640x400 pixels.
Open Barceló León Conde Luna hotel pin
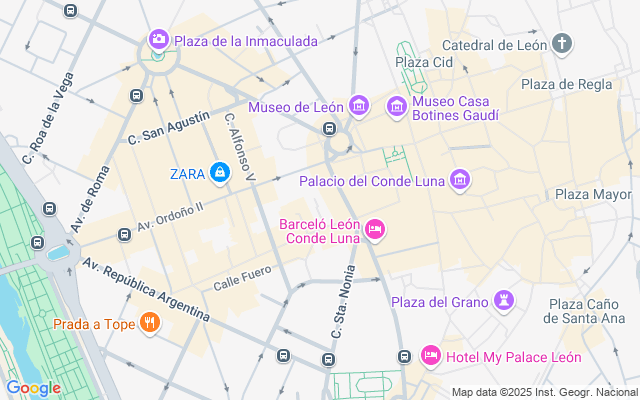point(375,230)
